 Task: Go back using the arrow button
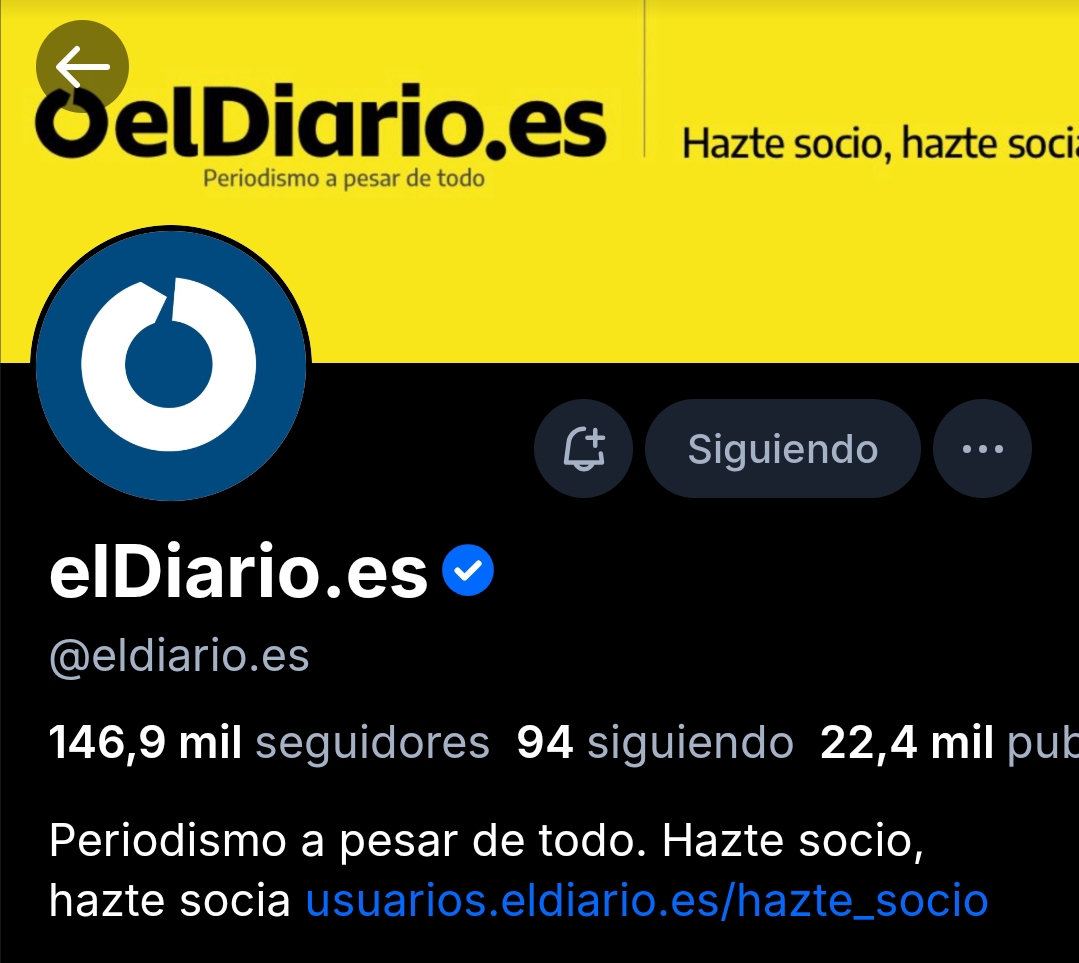[82, 67]
